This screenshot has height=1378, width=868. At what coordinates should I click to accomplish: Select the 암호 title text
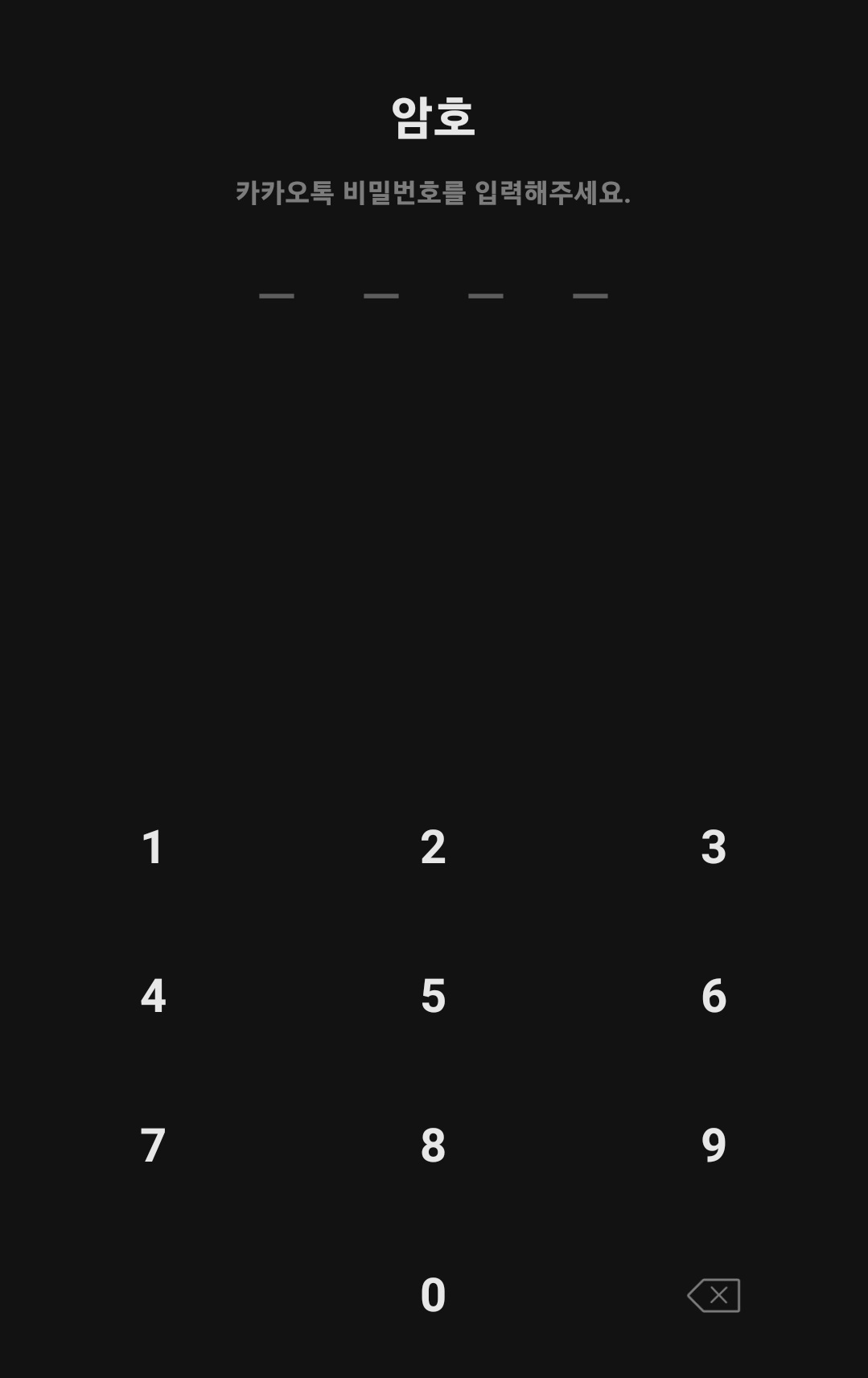coord(434,114)
